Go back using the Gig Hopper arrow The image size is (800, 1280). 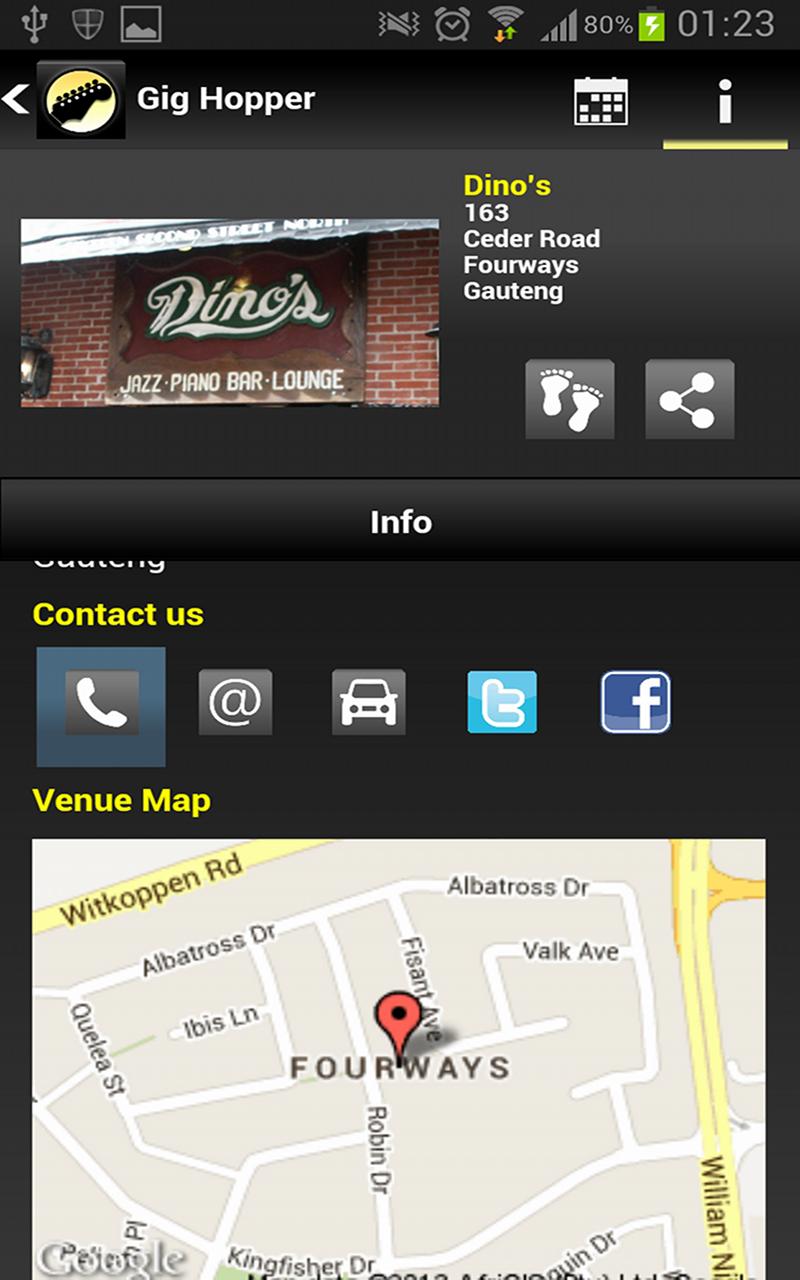click(18, 99)
